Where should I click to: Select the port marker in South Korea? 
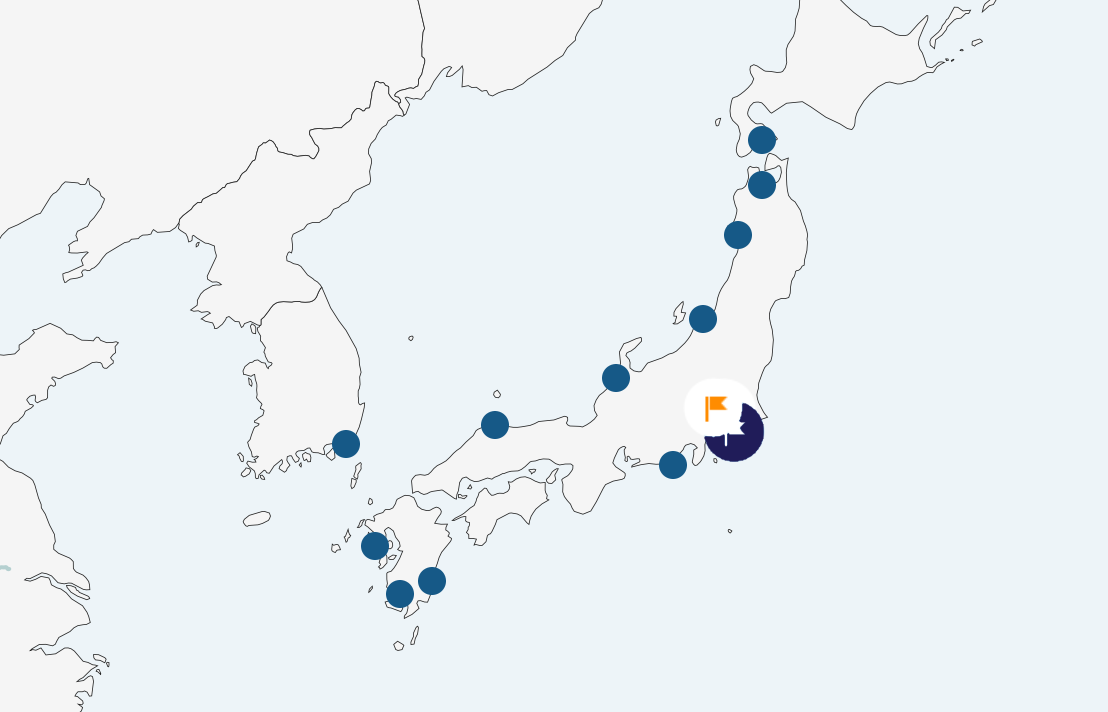coord(346,444)
